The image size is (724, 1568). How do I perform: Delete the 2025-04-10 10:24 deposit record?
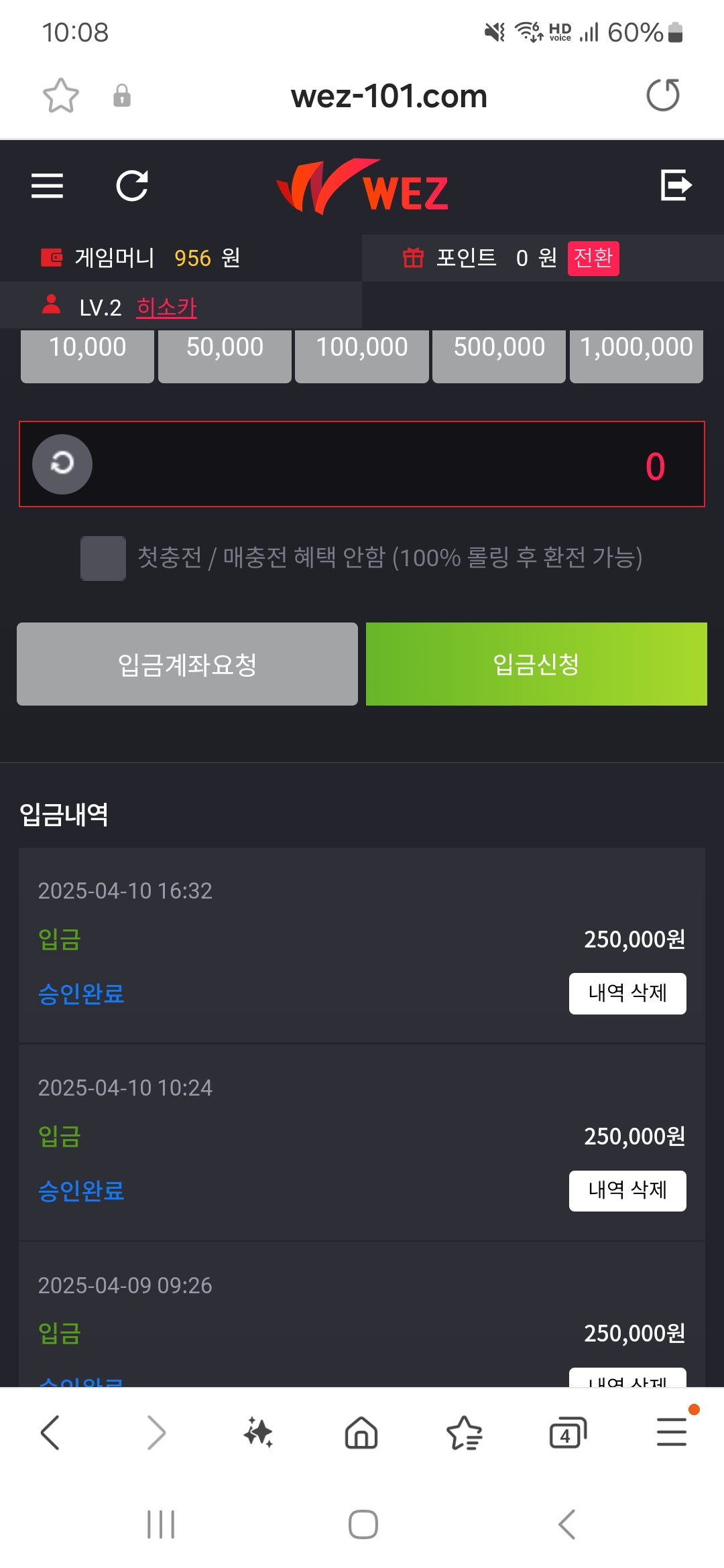point(627,1191)
